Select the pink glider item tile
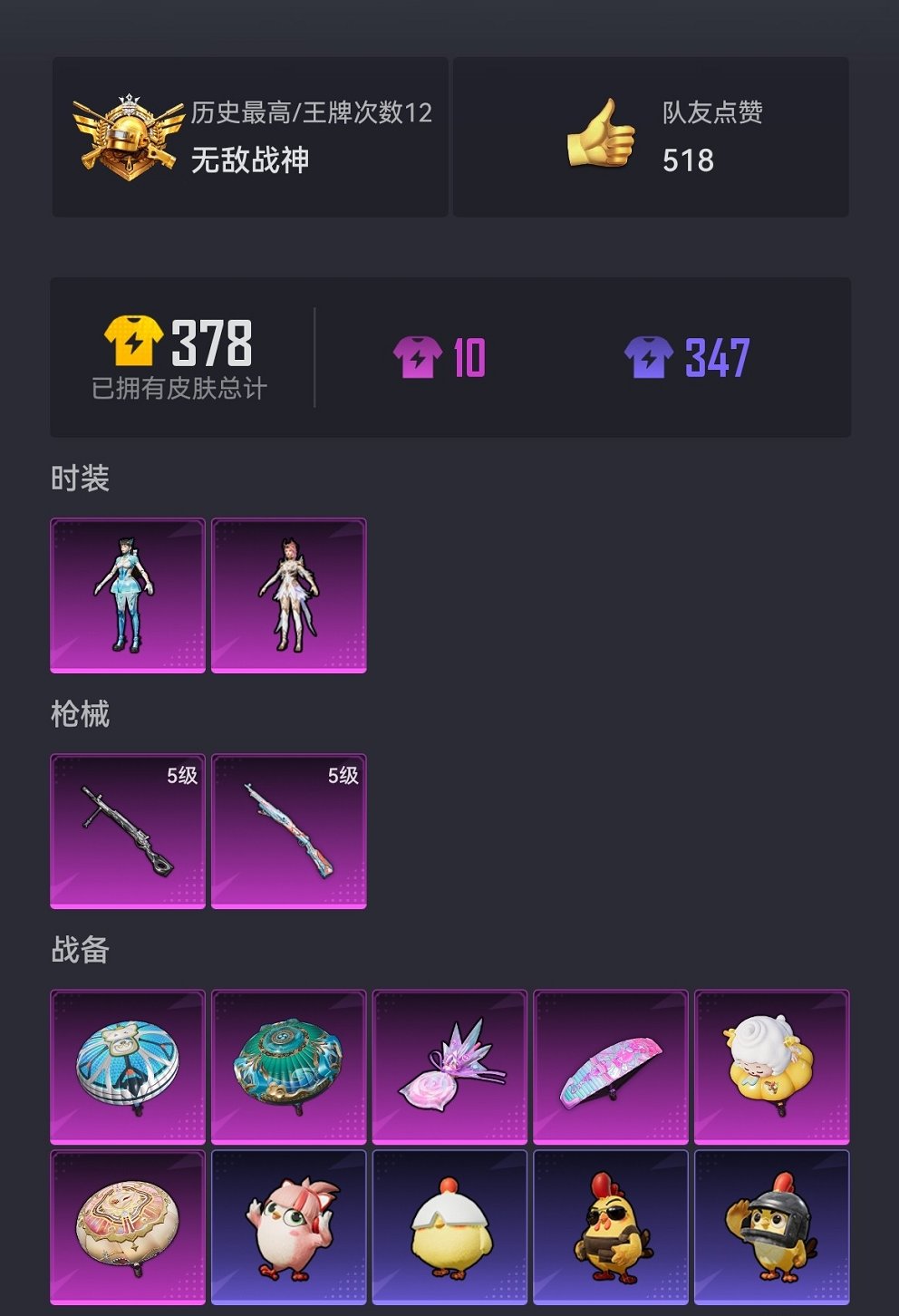 point(611,1067)
